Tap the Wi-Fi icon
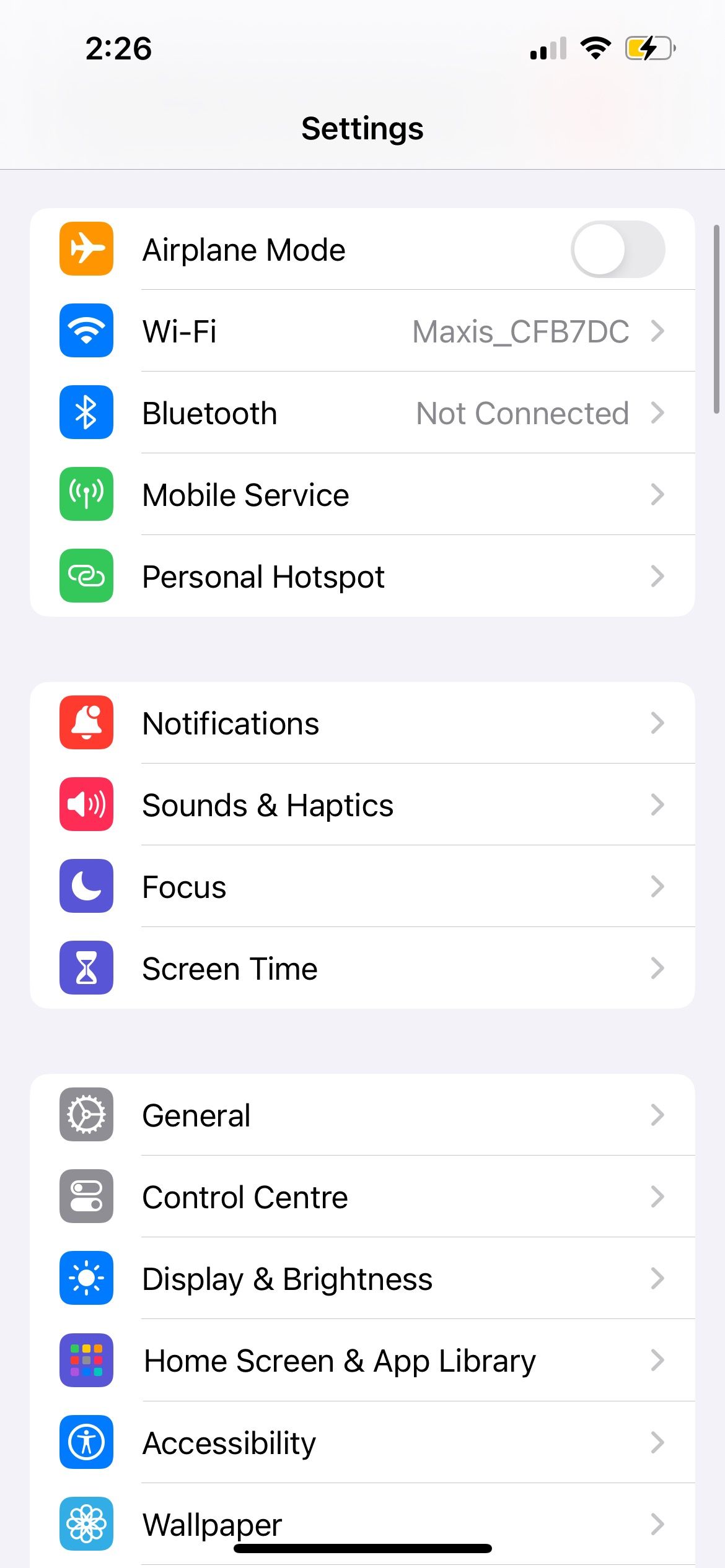This screenshot has height=1568, width=725. tap(86, 331)
